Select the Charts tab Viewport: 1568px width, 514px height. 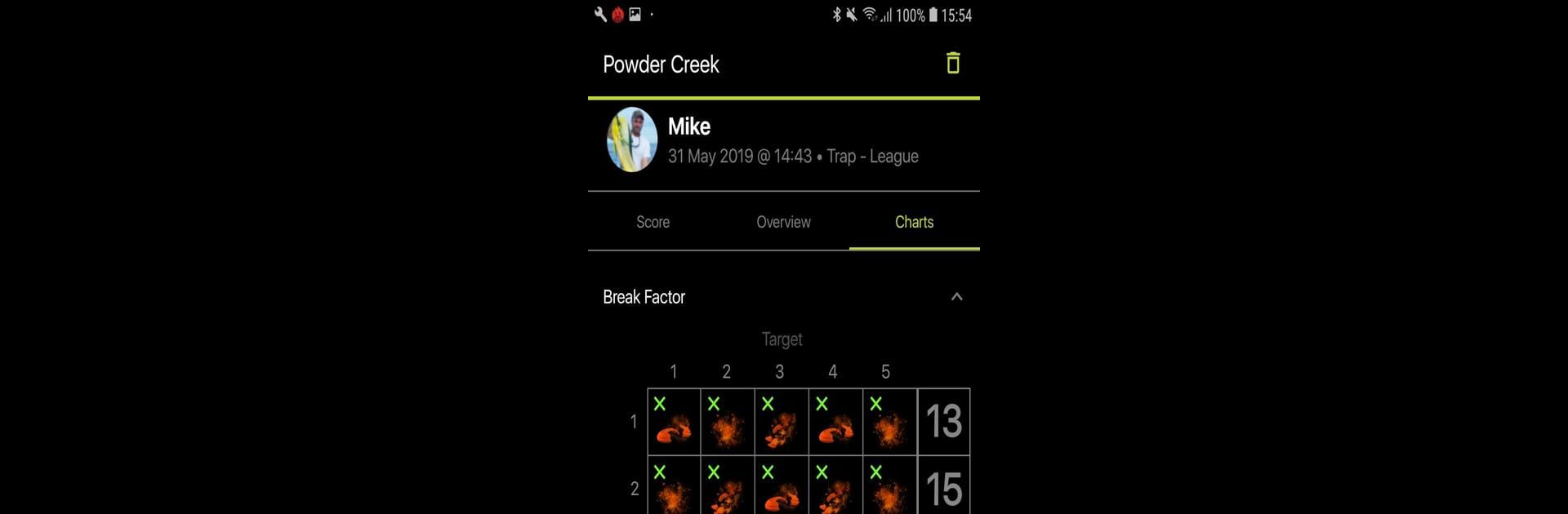pyautogui.click(x=914, y=222)
